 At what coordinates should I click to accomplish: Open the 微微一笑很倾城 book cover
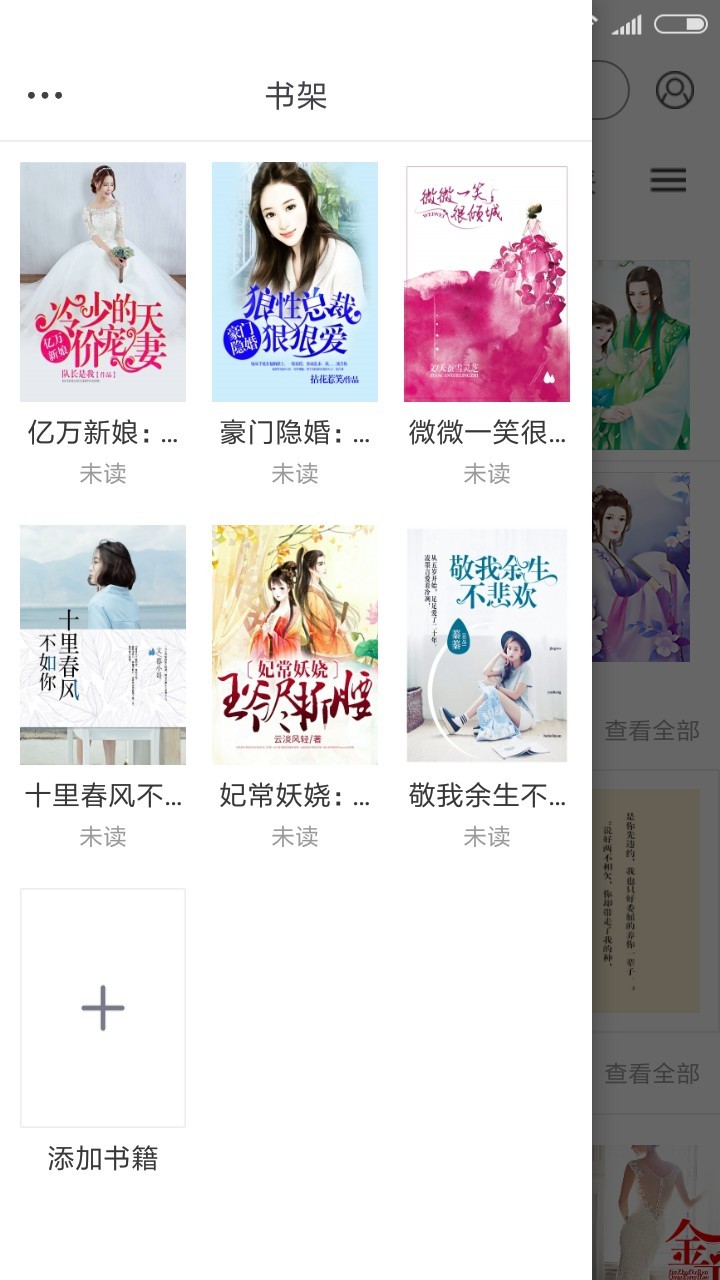pos(486,283)
